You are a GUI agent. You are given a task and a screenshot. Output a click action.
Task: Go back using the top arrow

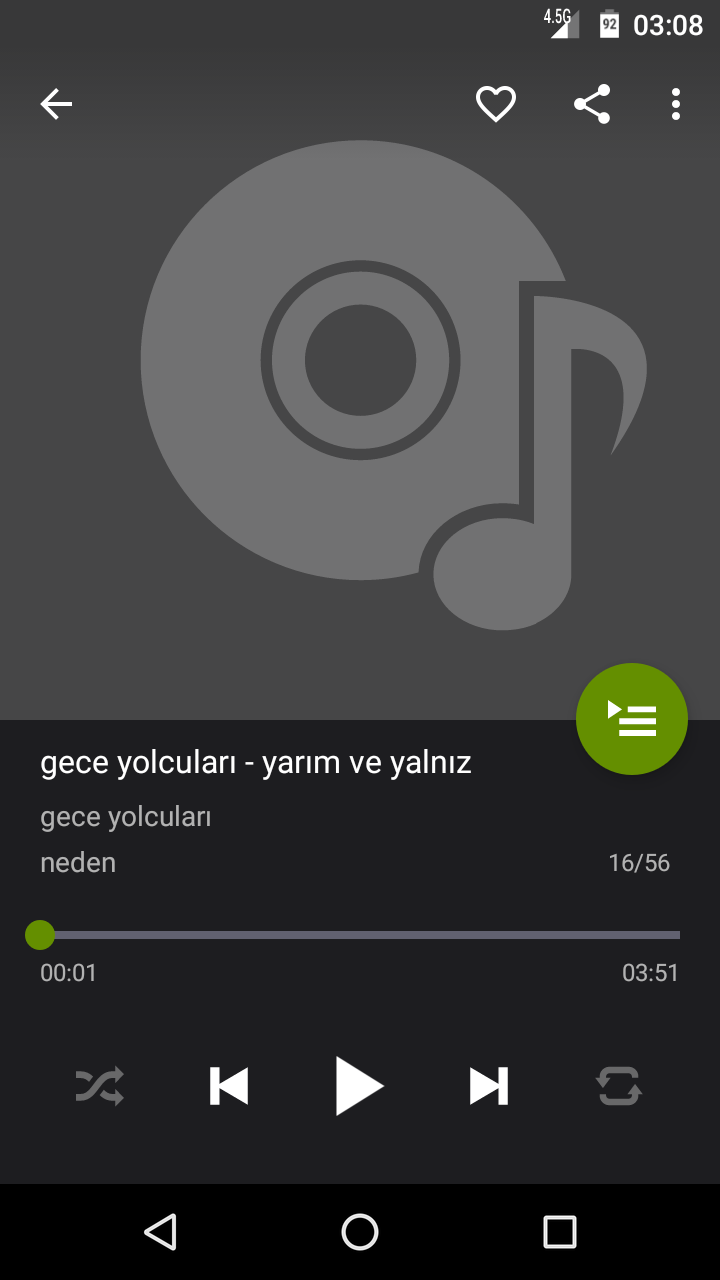(56, 104)
